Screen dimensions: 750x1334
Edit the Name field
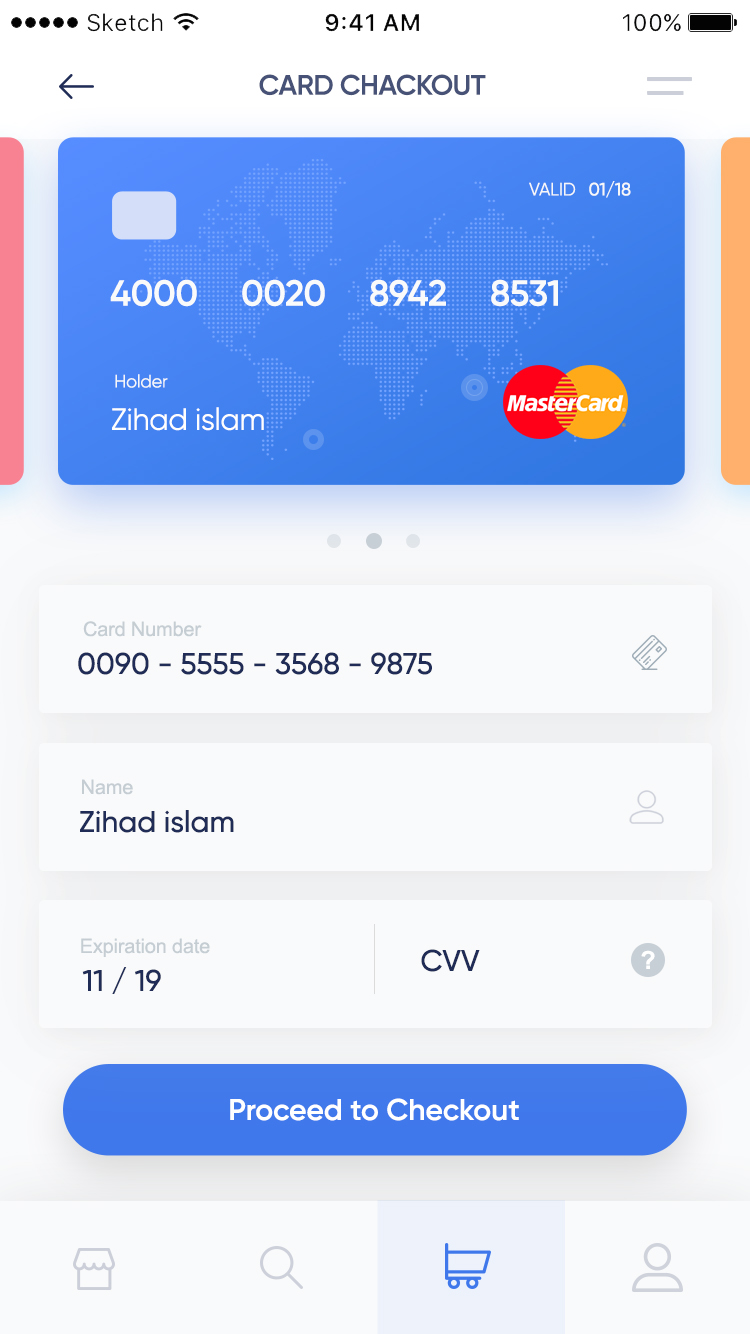375,807
